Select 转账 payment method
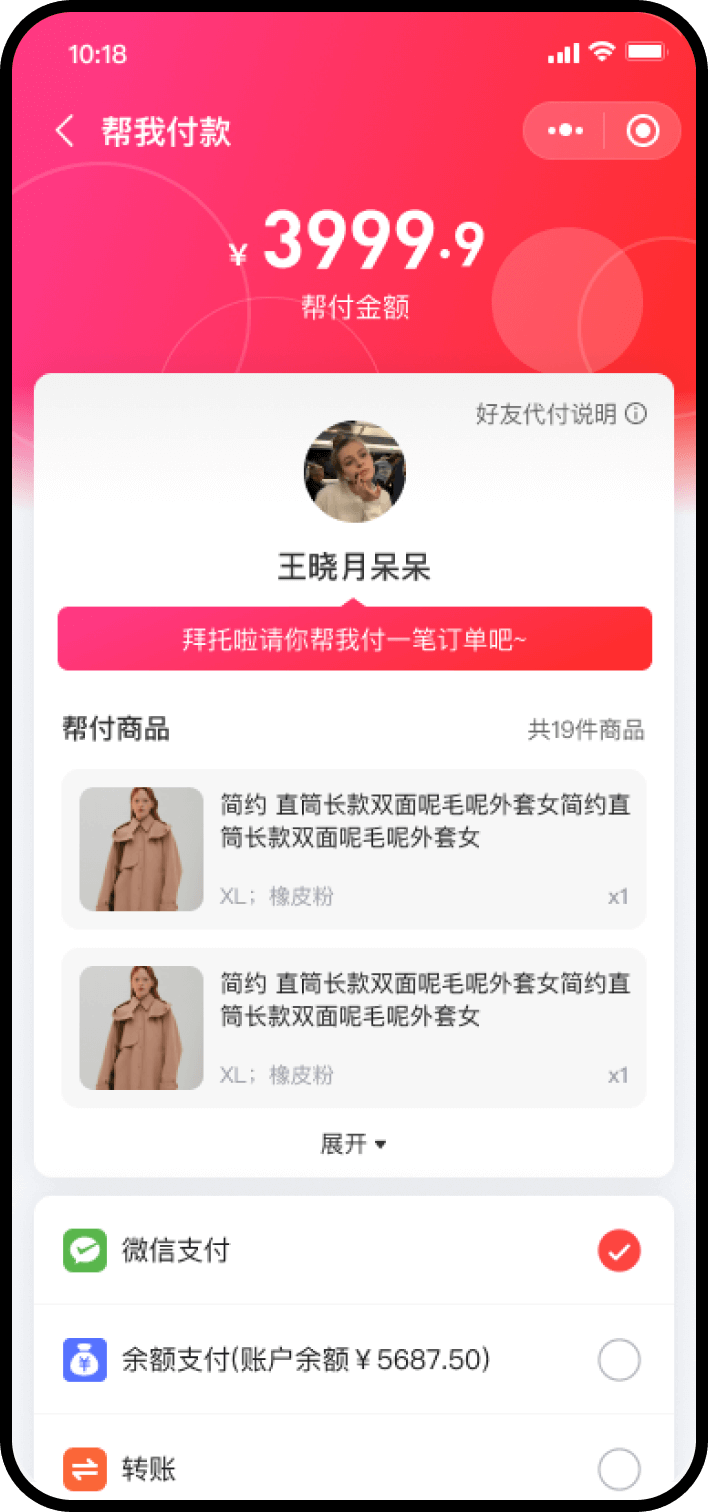The width and height of the screenshot is (708, 1512). coord(618,1469)
